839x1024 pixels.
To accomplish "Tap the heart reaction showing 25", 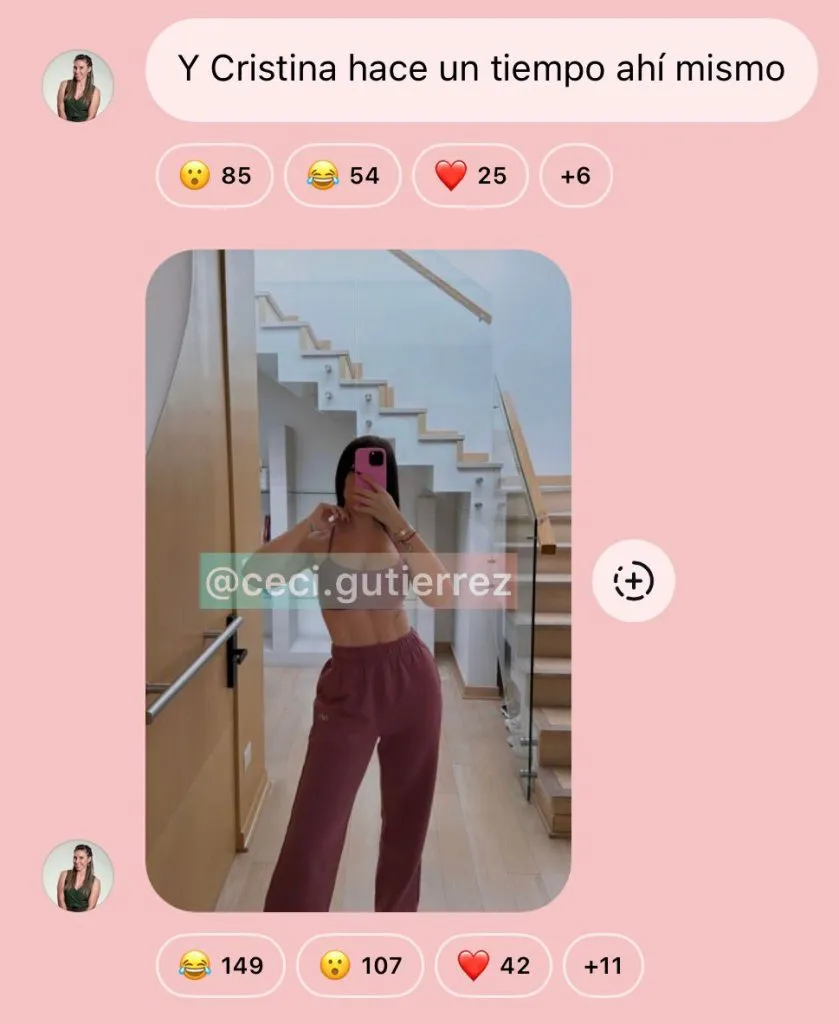I will pyautogui.click(x=470, y=176).
